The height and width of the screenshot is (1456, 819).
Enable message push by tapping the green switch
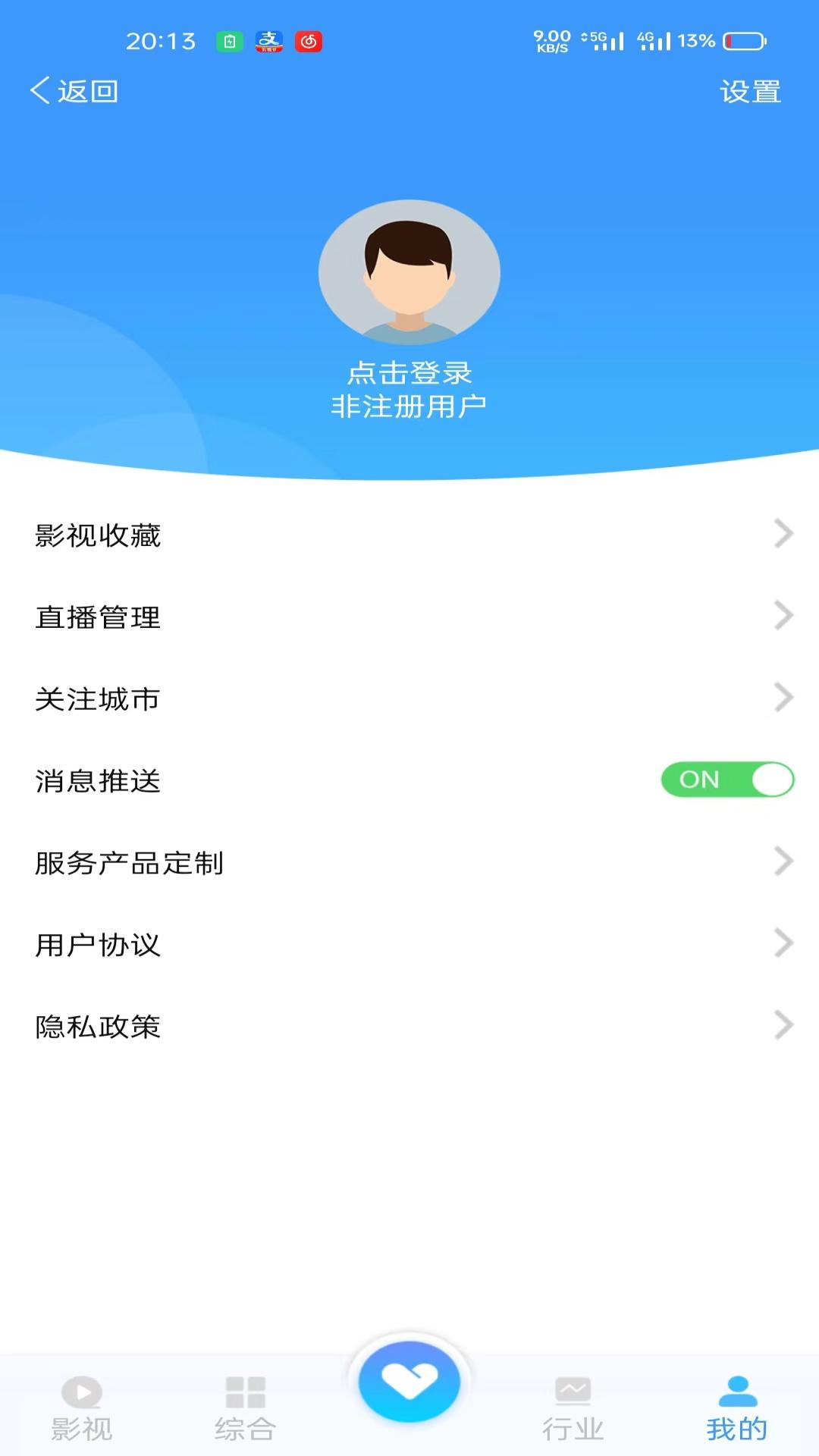pos(726,780)
